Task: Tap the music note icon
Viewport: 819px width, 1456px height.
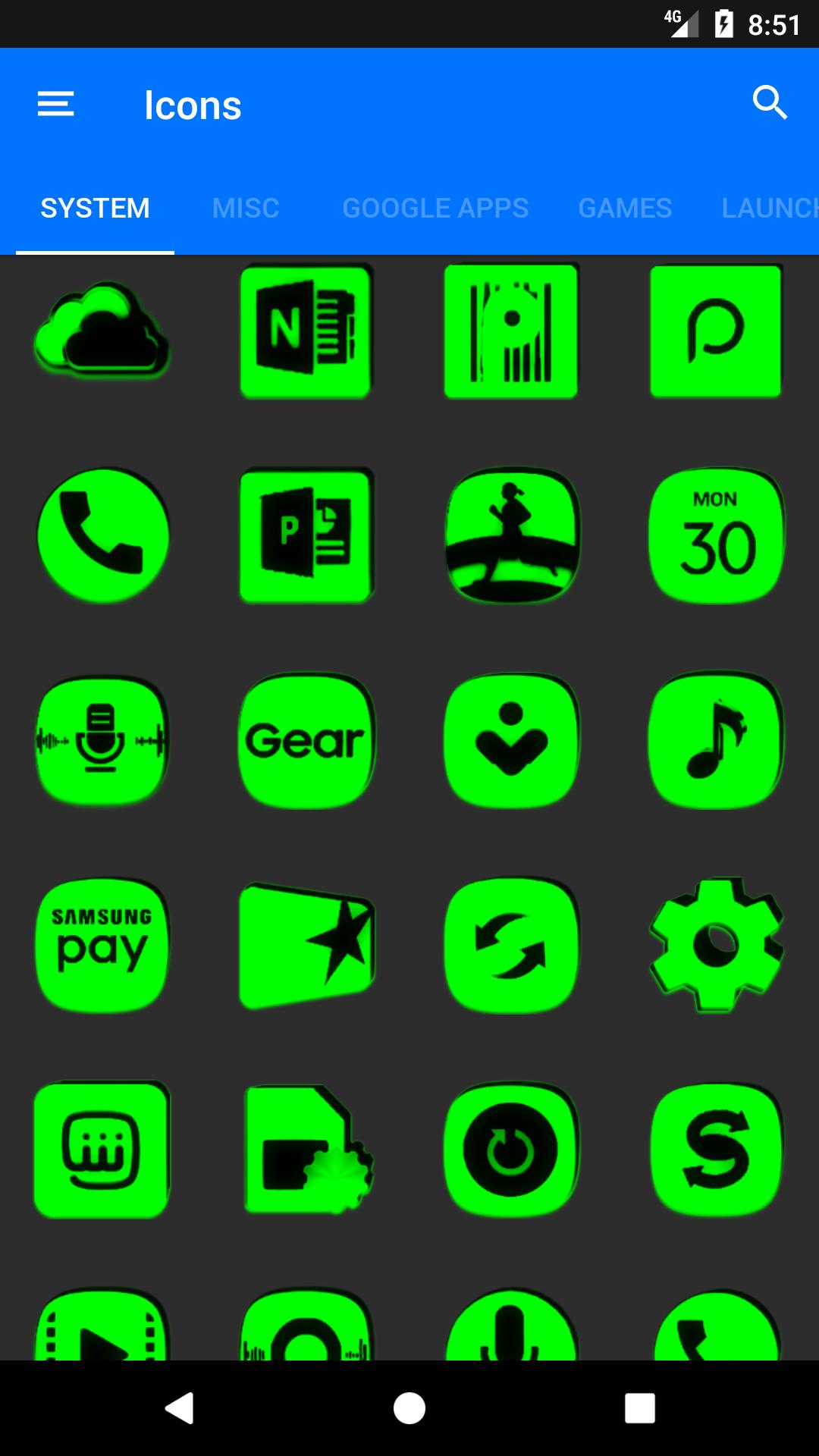Action: coord(717,740)
